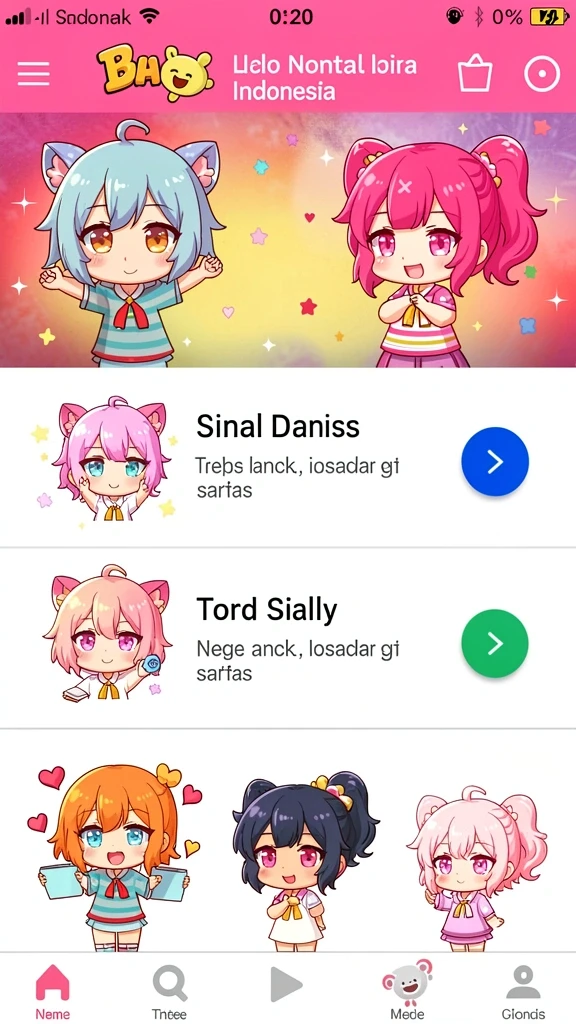576x1024 pixels.
Task: Tap the circular target icon in header
Action: (x=542, y=74)
